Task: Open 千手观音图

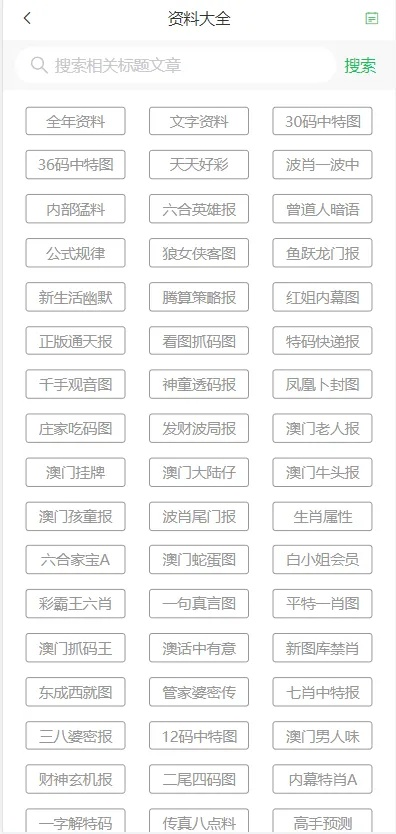Action: (x=75, y=385)
